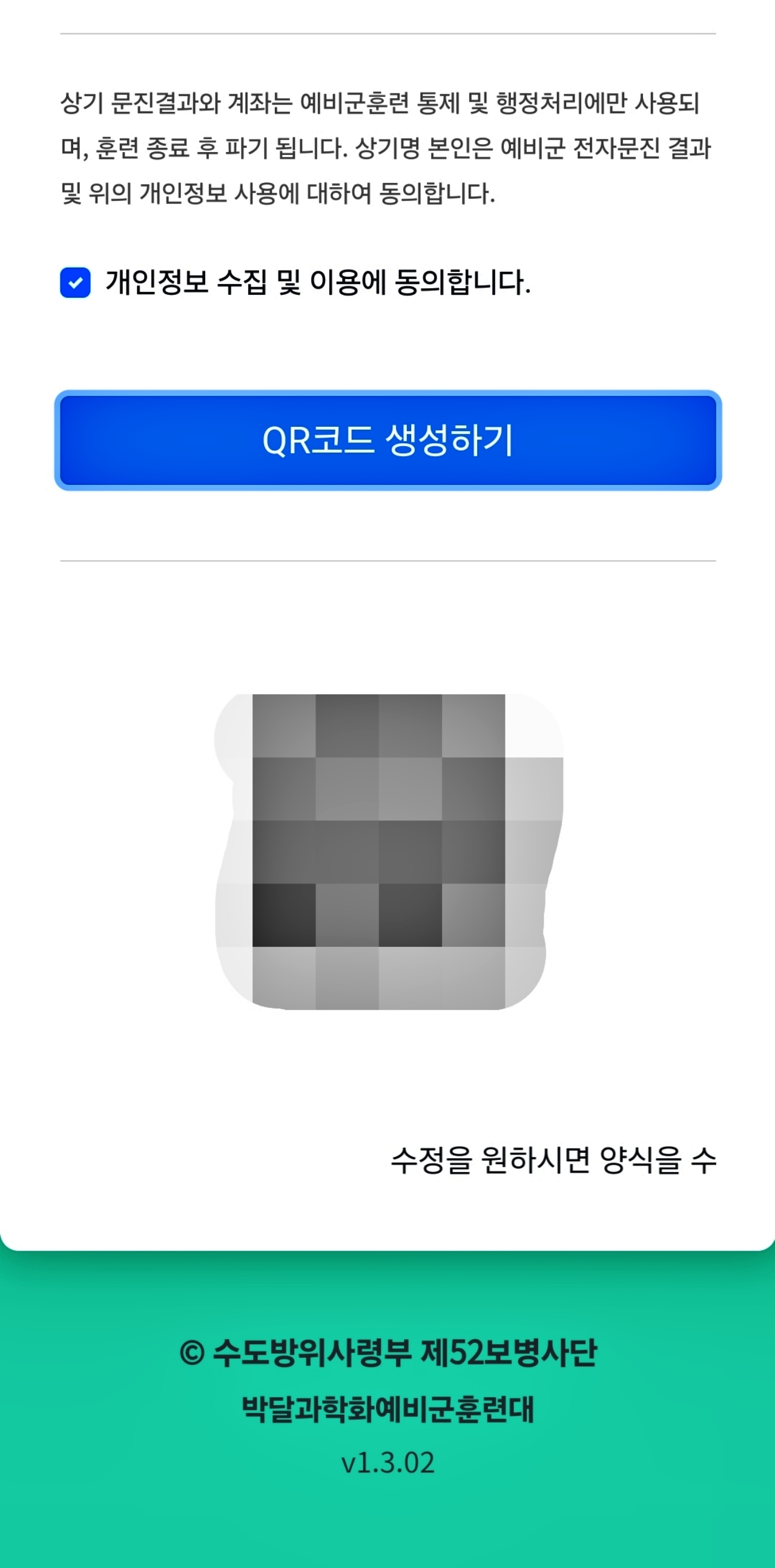The image size is (775, 1568).
Task: Click the agreement label text next to the checkbox
Action: click(x=317, y=282)
